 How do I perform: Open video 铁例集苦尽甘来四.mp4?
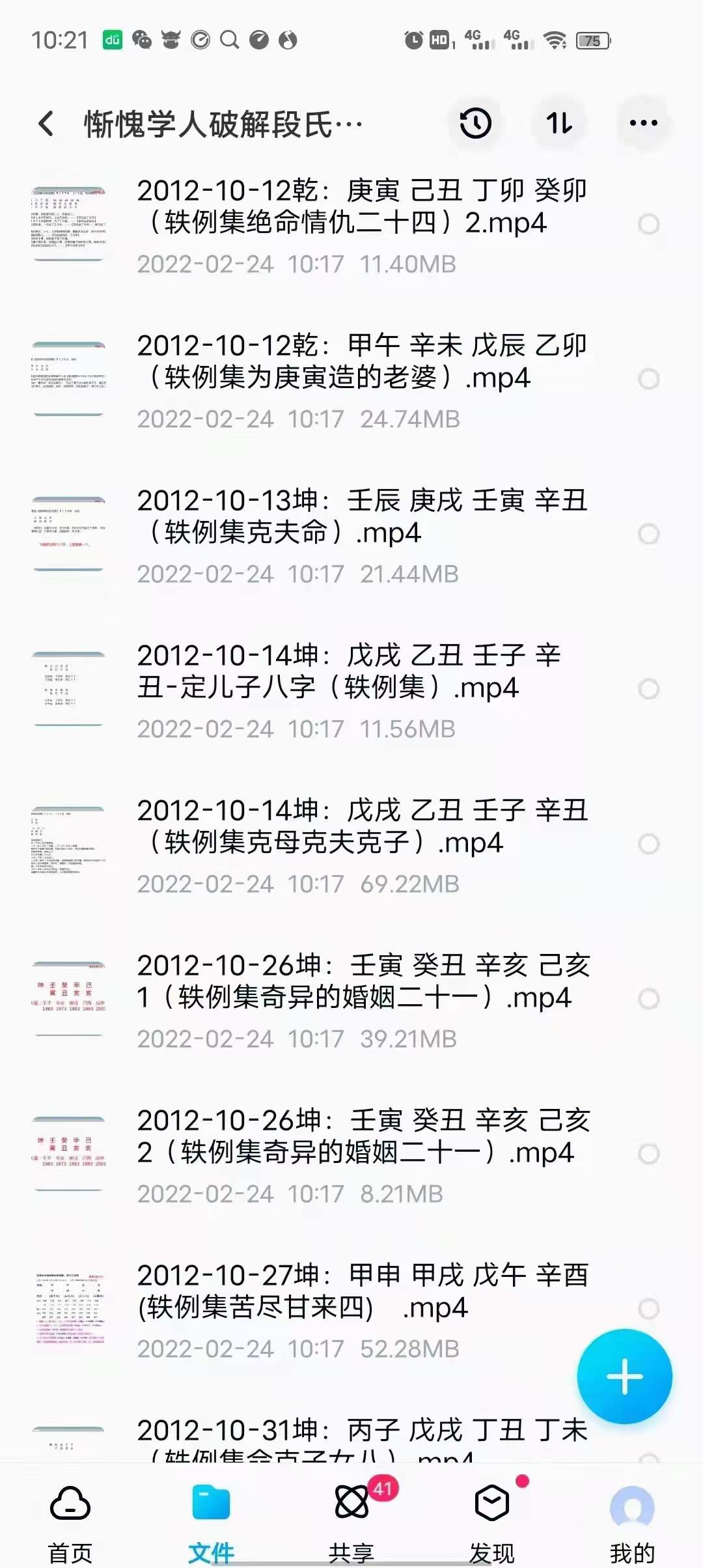pos(361,1309)
